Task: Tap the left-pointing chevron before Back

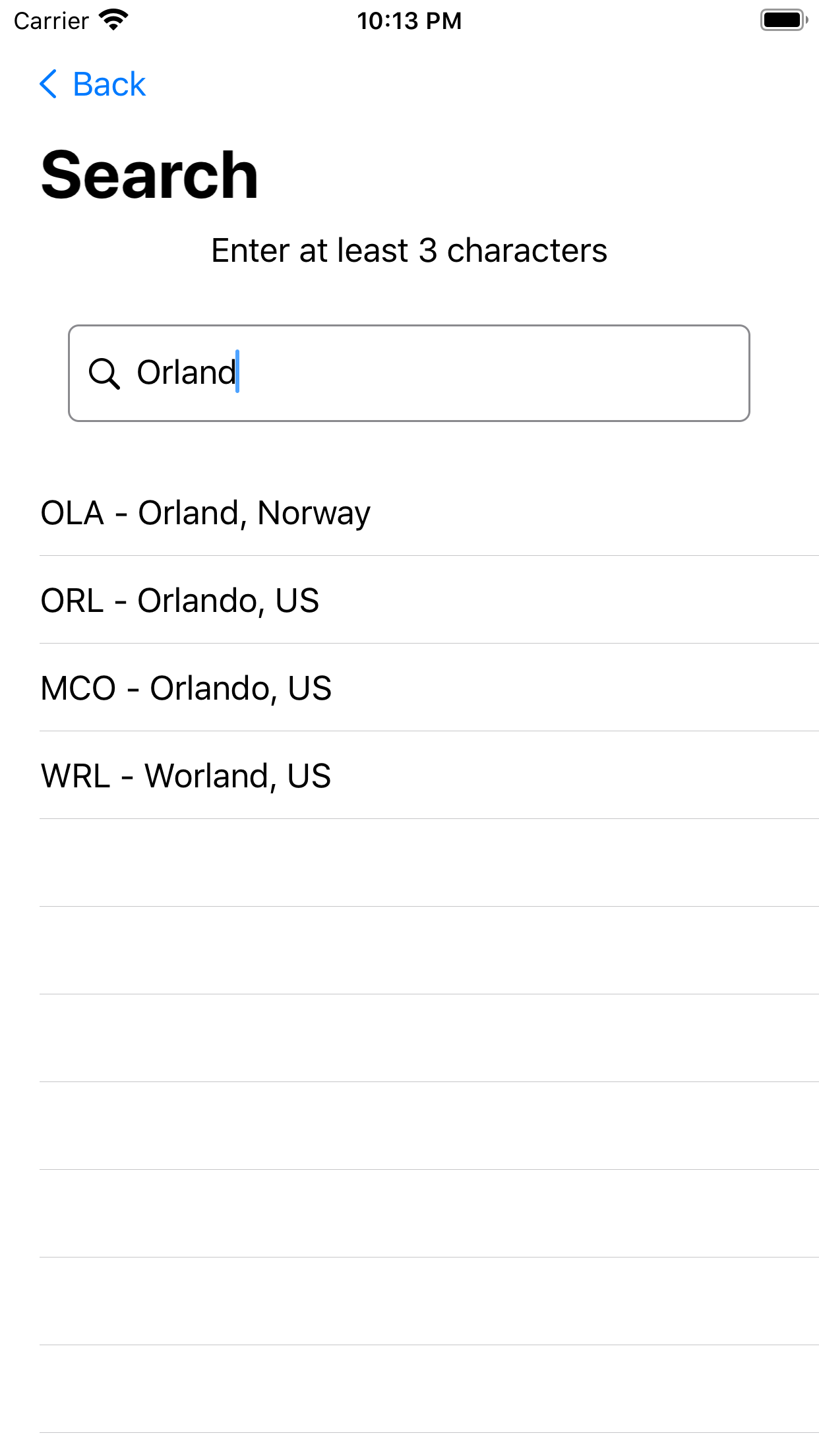Action: 49,84
